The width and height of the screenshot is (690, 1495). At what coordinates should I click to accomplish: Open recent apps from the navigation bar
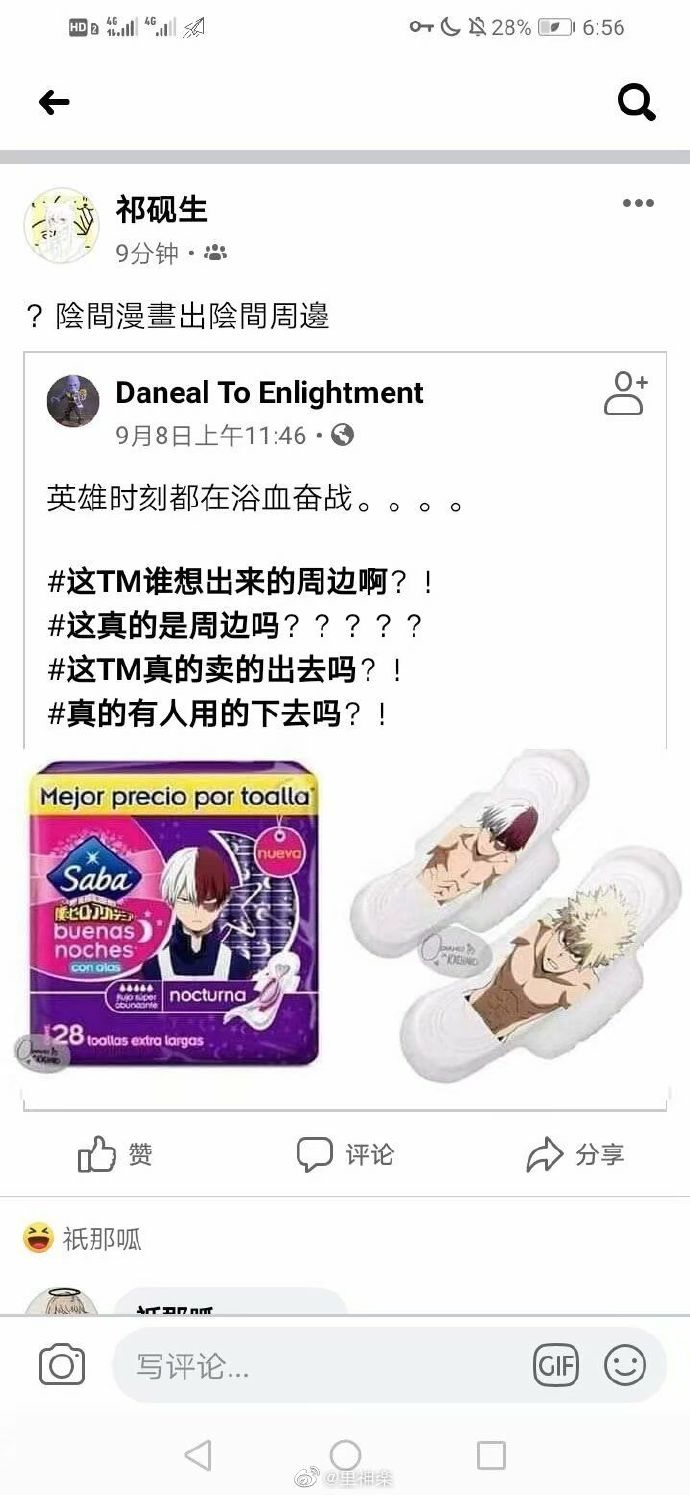[491, 1454]
